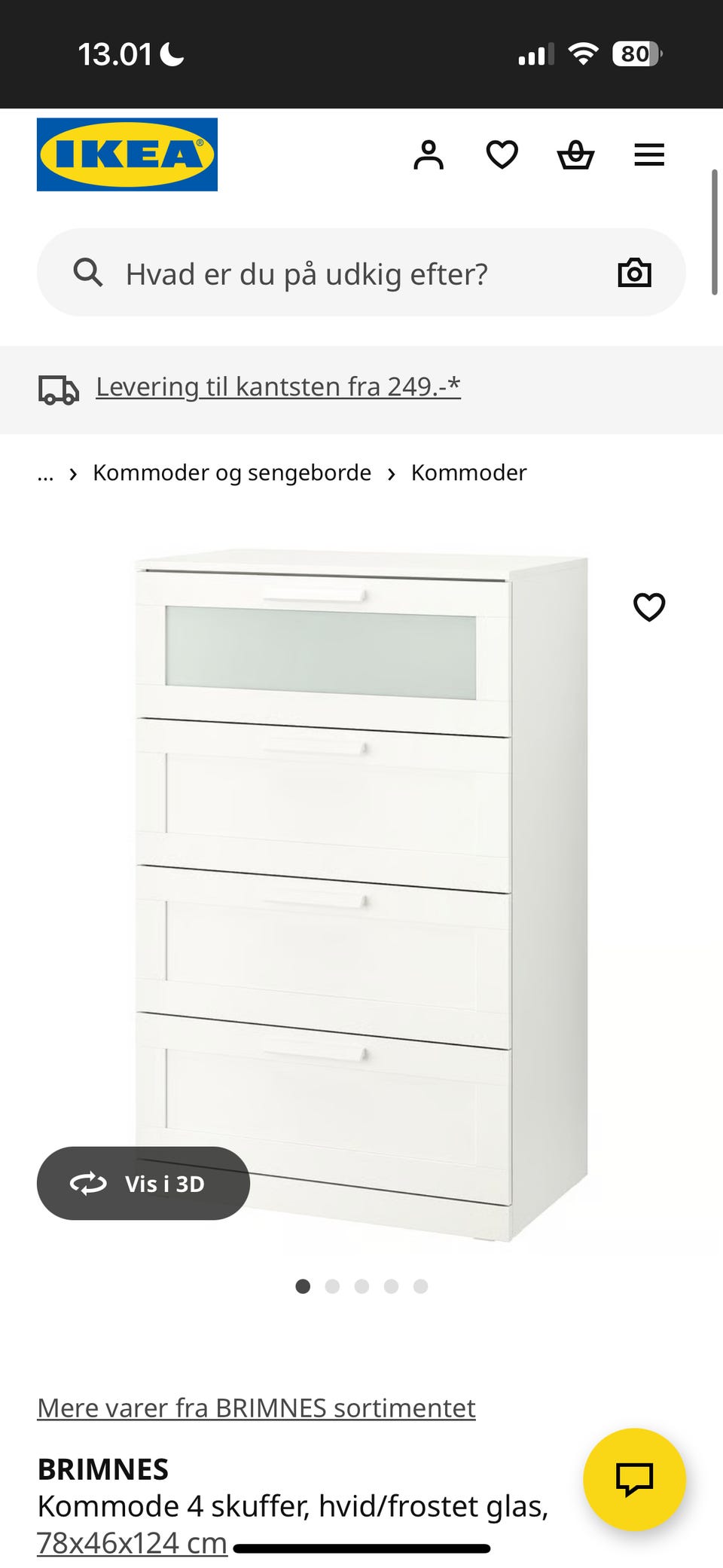723x1568 pixels.
Task: Activate the 3D view with Vis i 3D
Action: tap(144, 1183)
